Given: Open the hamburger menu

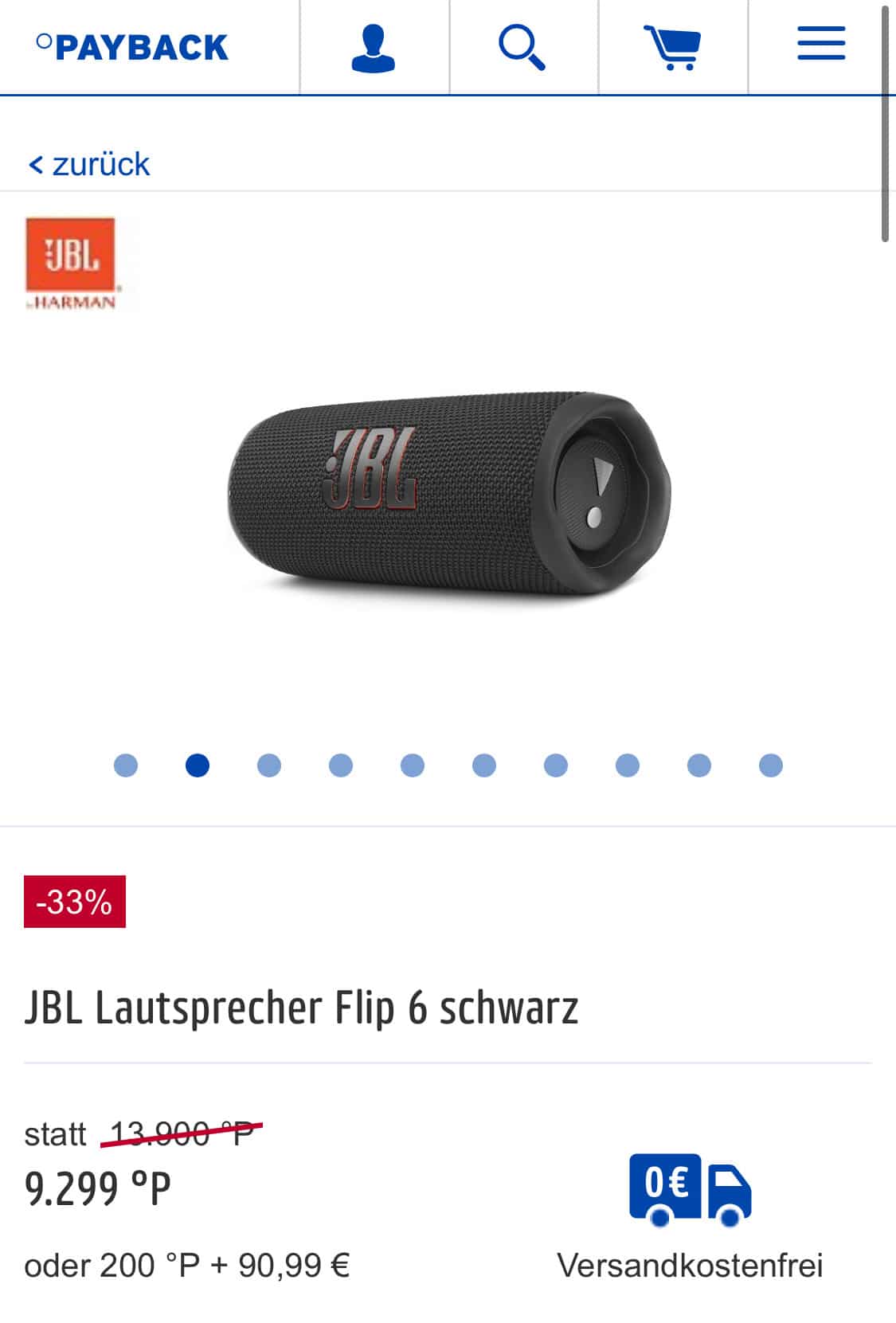Looking at the screenshot, I should [821, 45].
